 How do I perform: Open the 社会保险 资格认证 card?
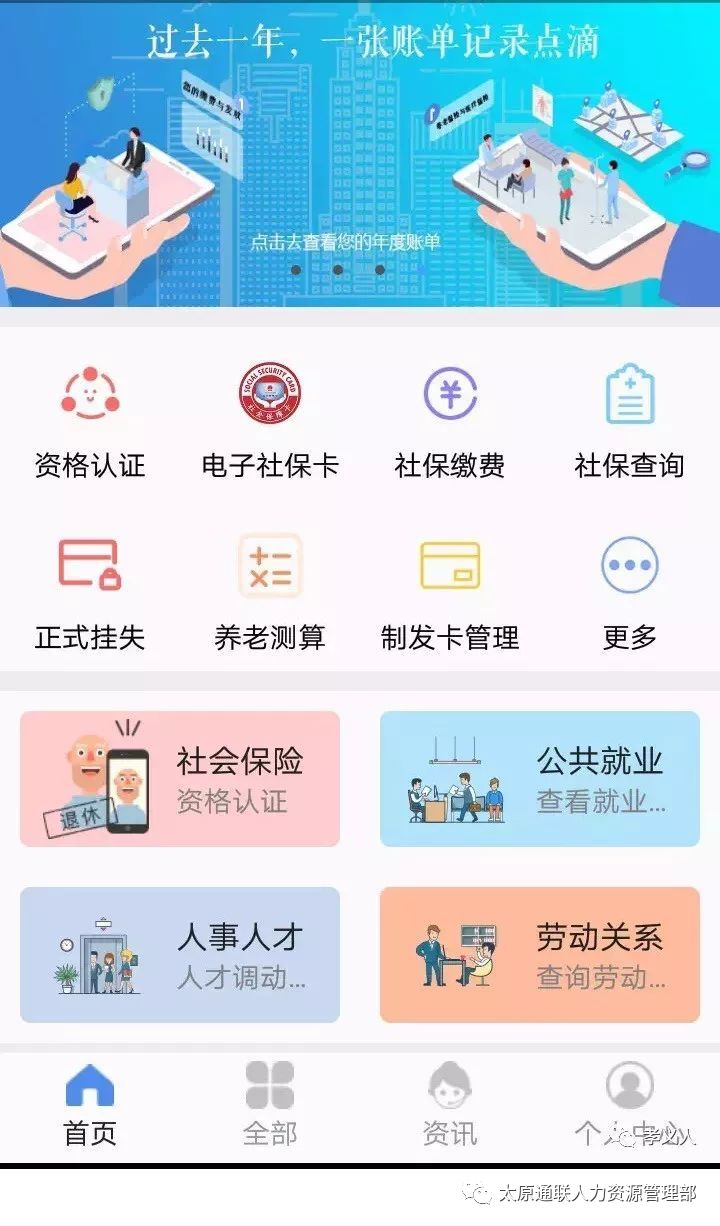tap(180, 779)
